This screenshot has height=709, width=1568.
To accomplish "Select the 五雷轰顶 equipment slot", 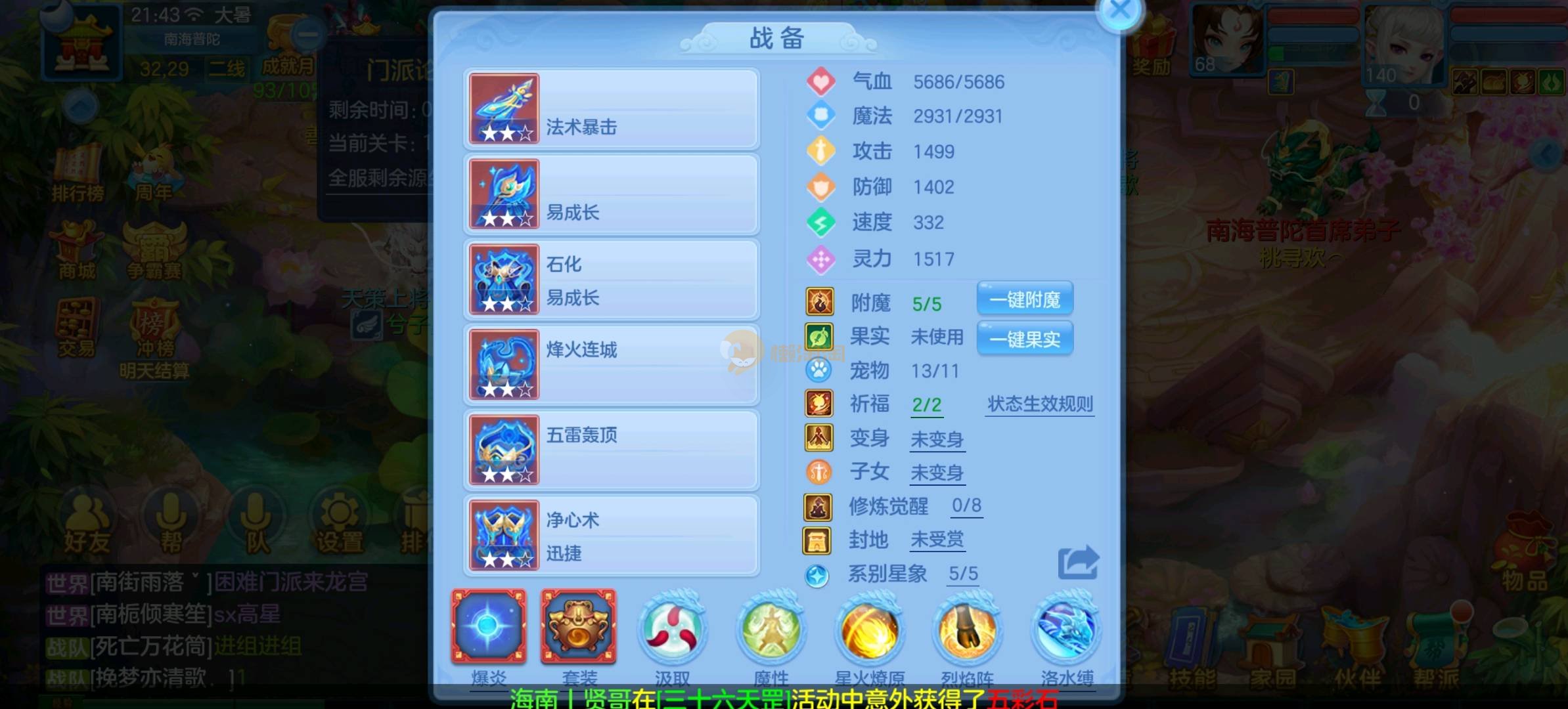I will click(x=612, y=450).
